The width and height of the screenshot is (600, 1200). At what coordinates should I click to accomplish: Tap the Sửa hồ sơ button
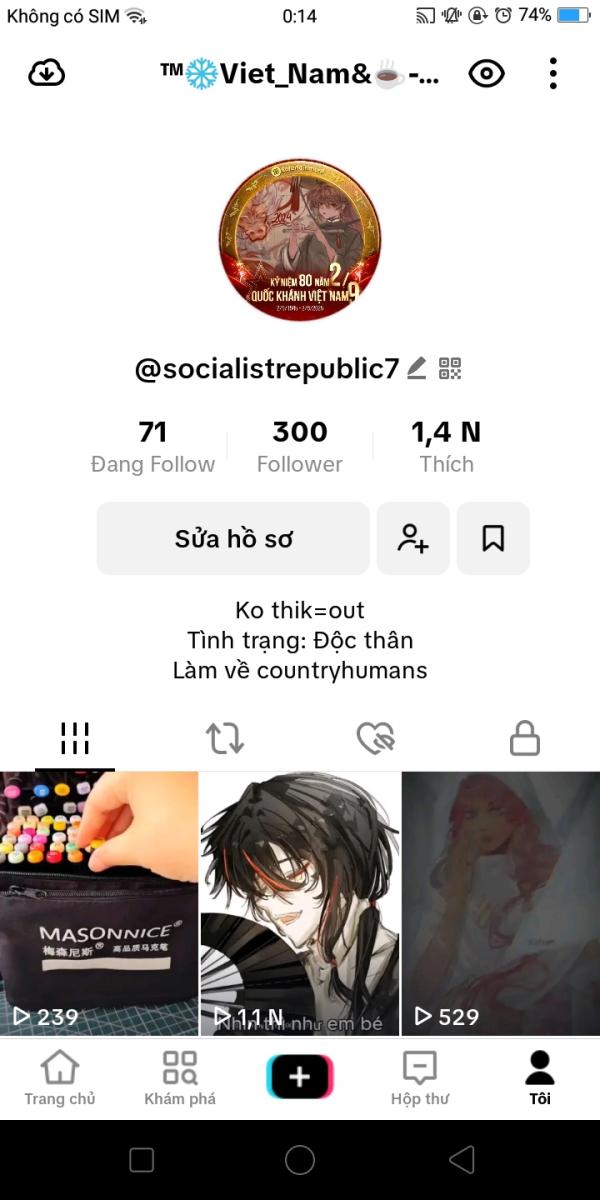pyautogui.click(x=233, y=538)
